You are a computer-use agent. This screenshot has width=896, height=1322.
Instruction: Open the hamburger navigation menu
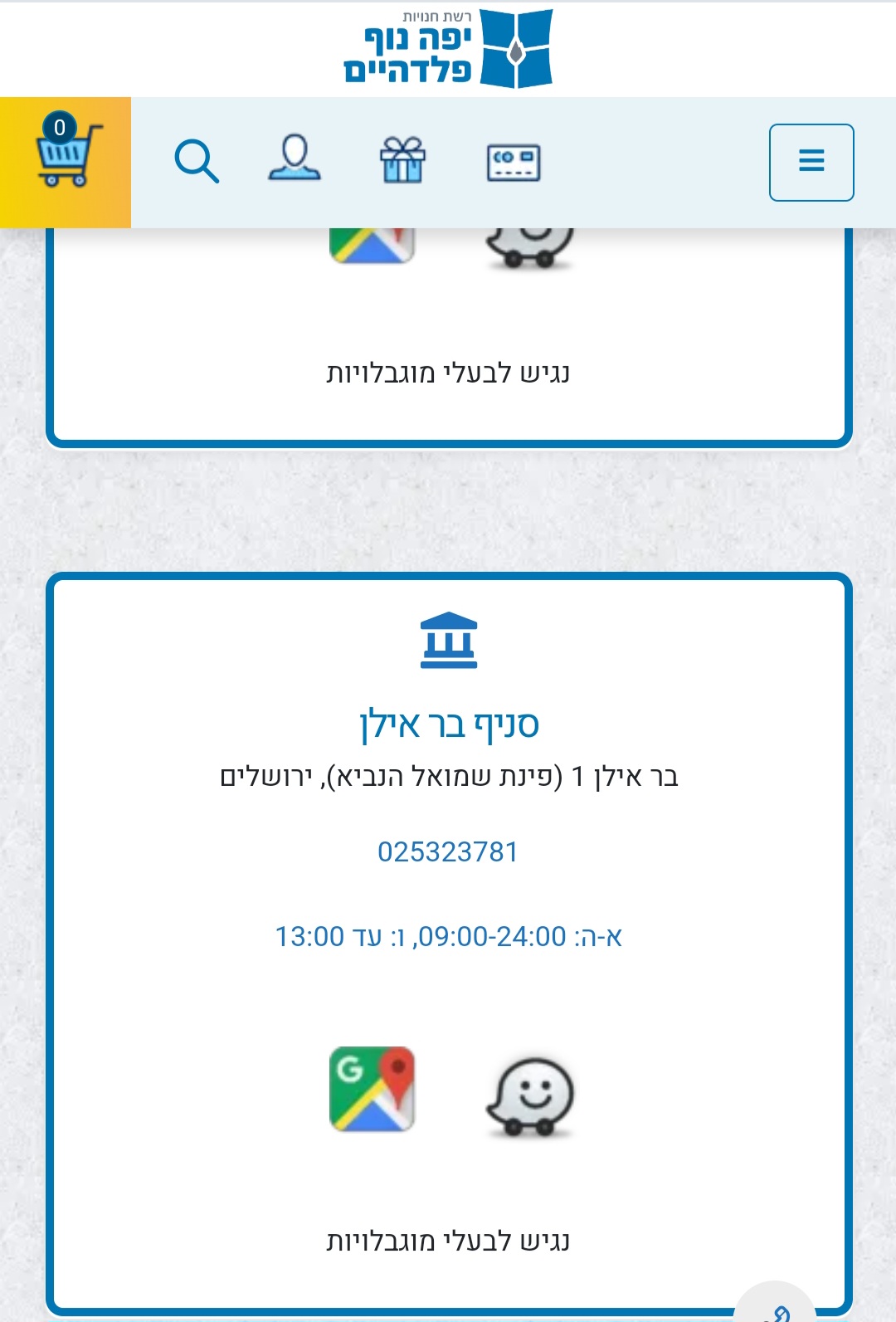tap(811, 162)
